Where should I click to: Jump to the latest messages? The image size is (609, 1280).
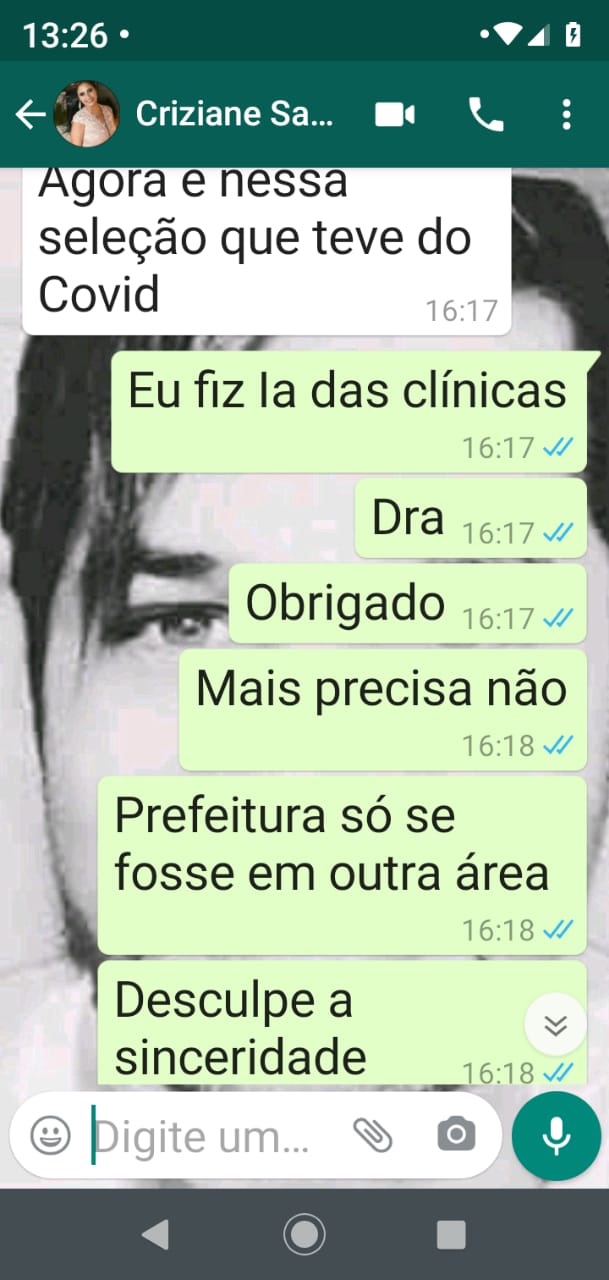[555, 1025]
